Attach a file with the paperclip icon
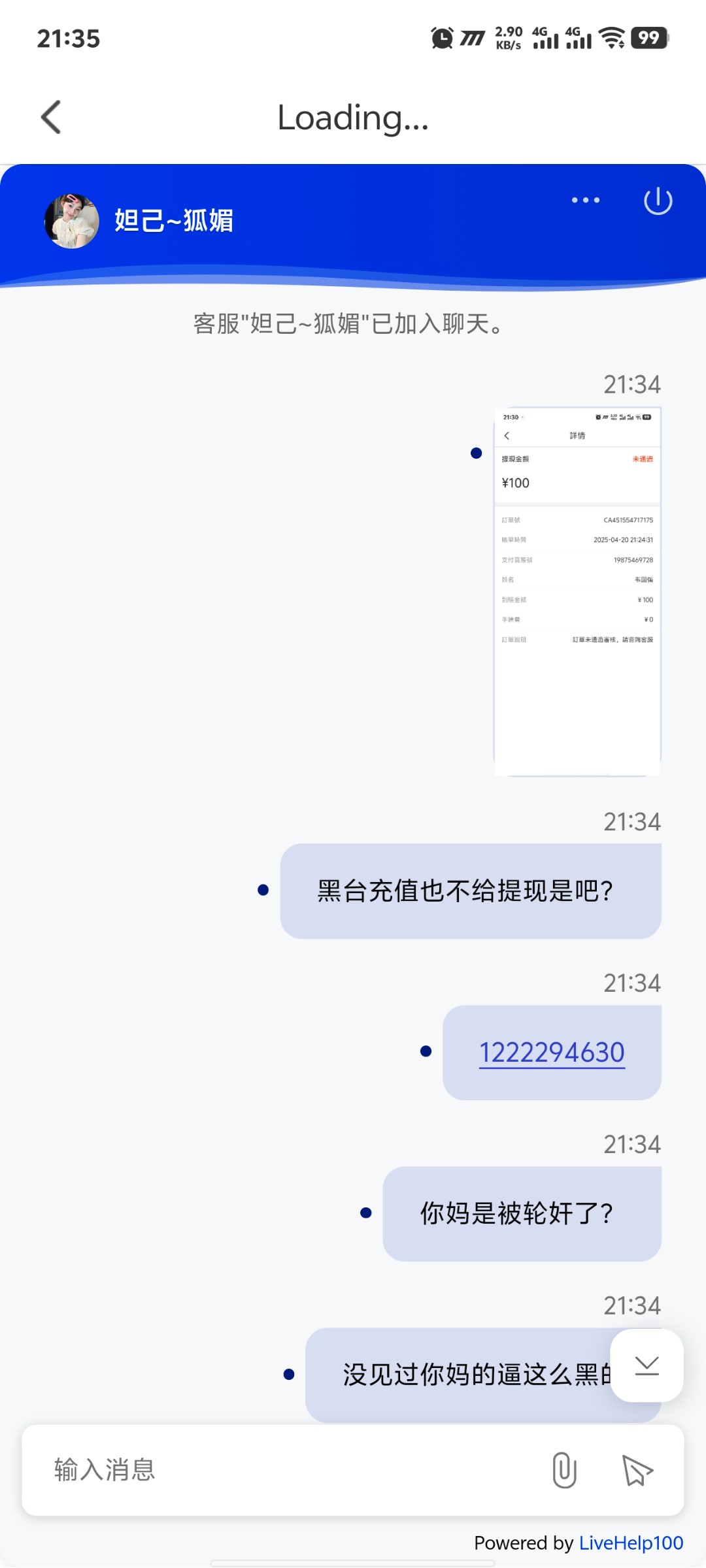 pos(564,1470)
